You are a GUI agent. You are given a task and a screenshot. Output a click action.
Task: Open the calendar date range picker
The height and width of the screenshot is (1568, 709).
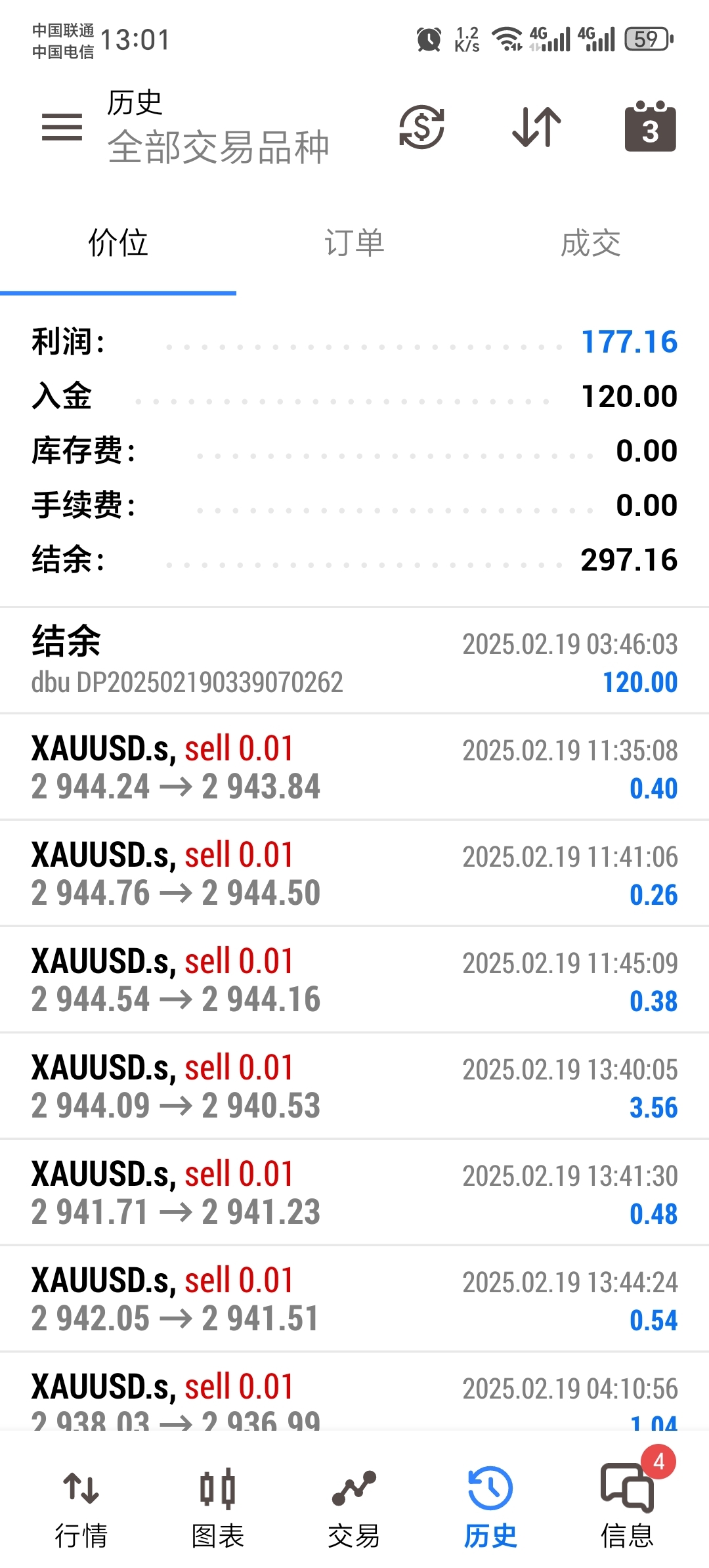click(x=650, y=127)
